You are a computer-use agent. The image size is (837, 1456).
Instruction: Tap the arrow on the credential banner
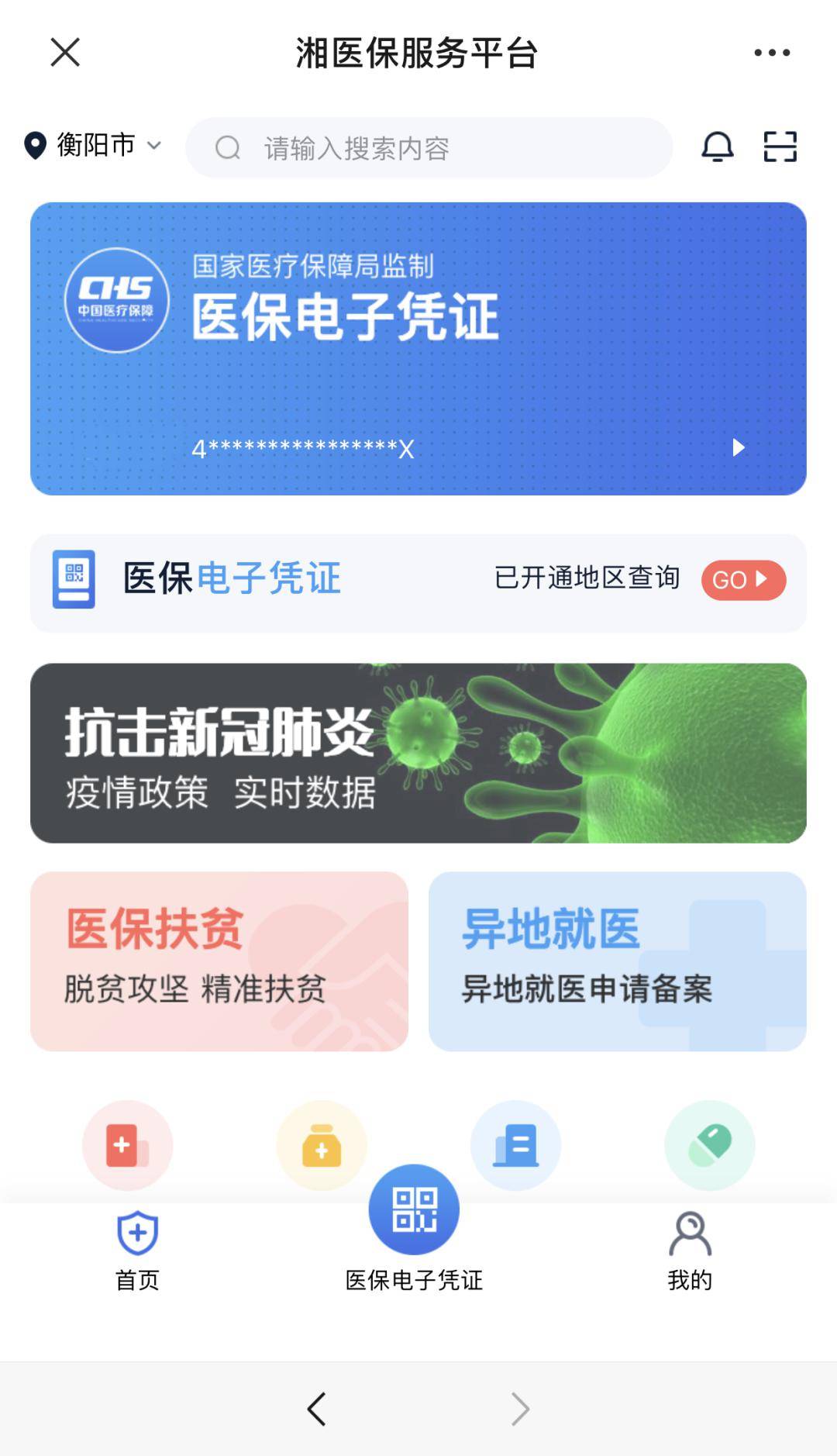point(738,447)
